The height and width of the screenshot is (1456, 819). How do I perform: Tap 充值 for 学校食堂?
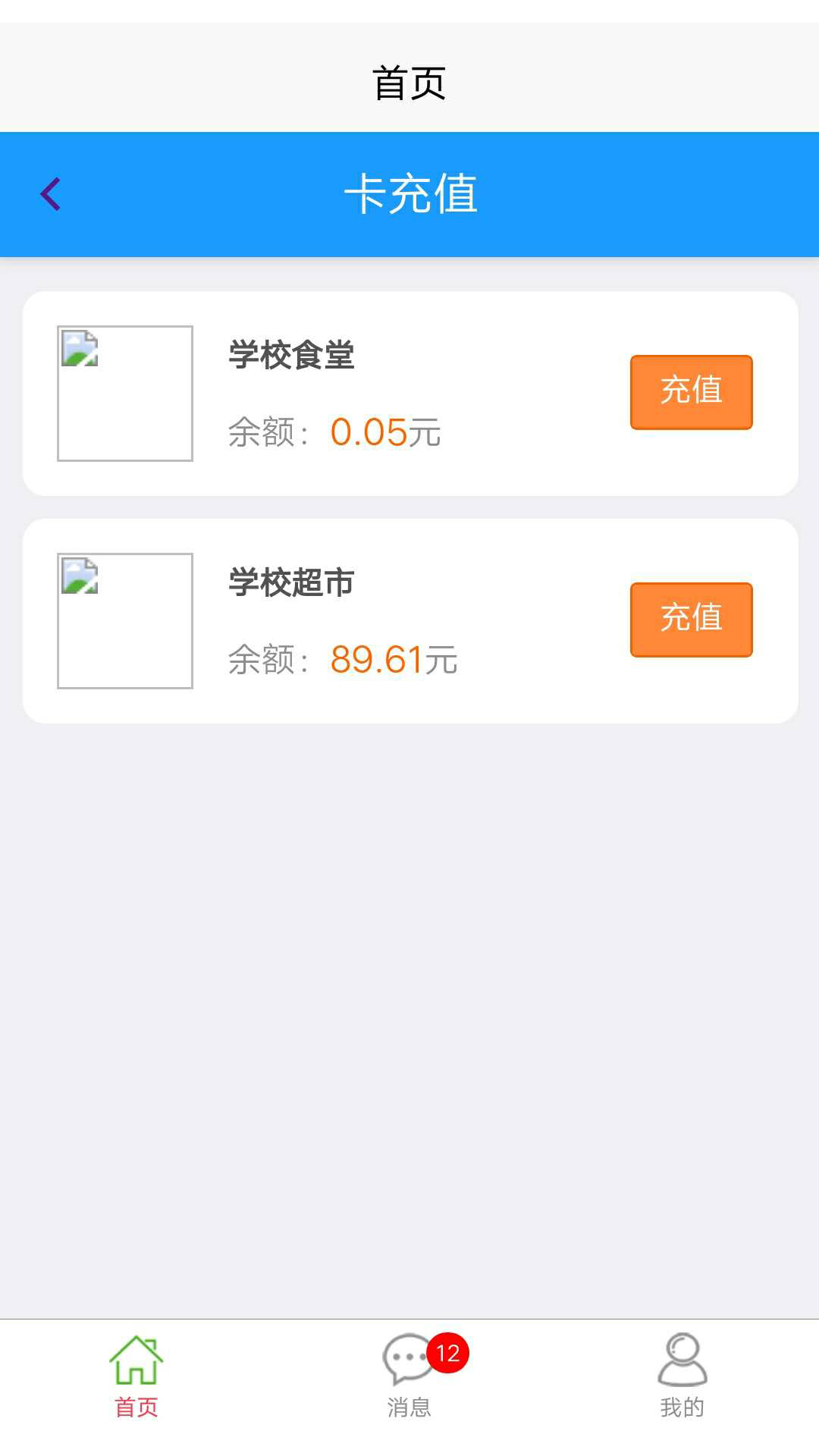pos(691,392)
